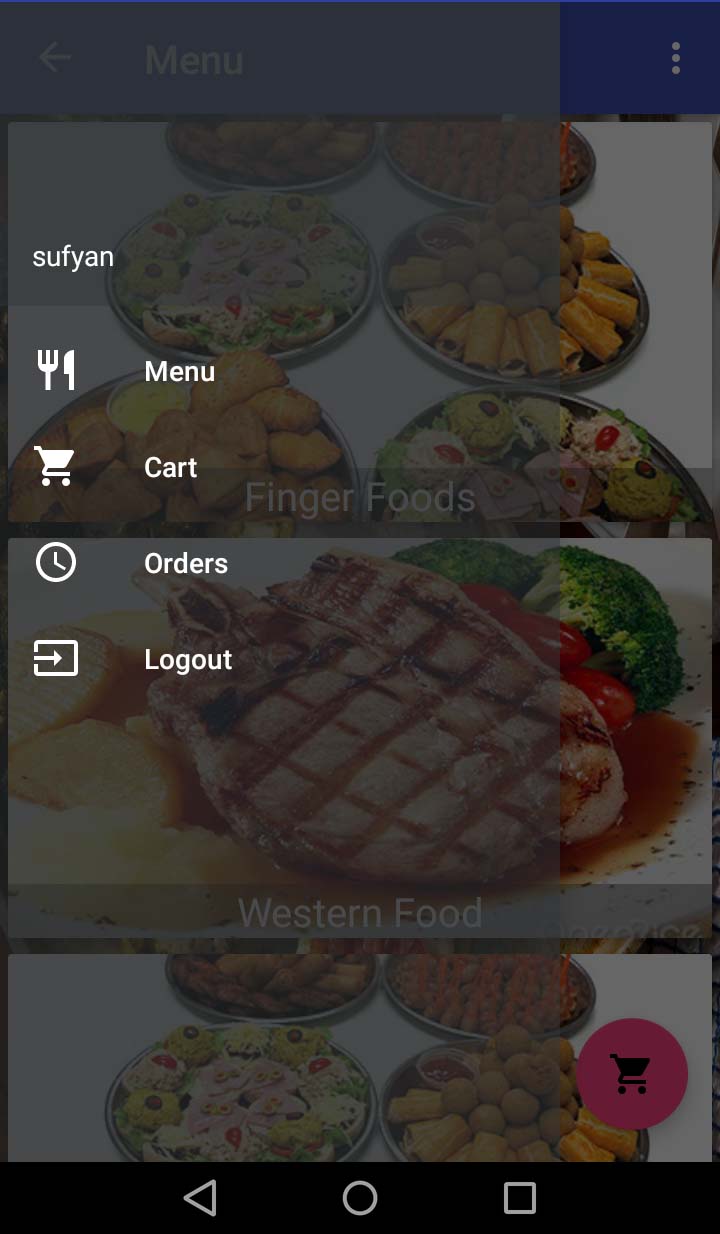This screenshot has width=720, height=1234.
Task: Tap the floating cart button
Action: 631,1074
